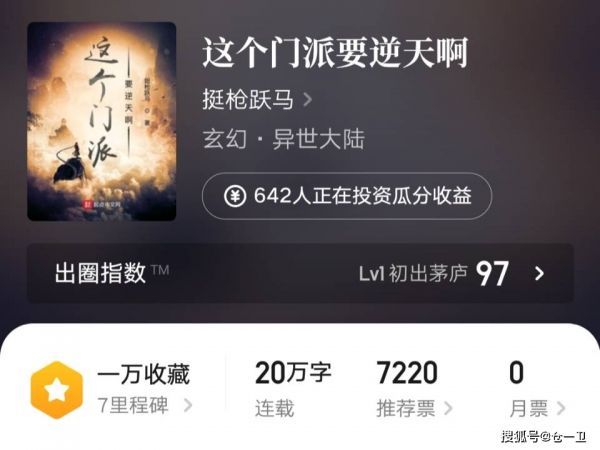600x450 pixels.
Task: Open author 挺枪跃马's page
Action: (x=256, y=99)
